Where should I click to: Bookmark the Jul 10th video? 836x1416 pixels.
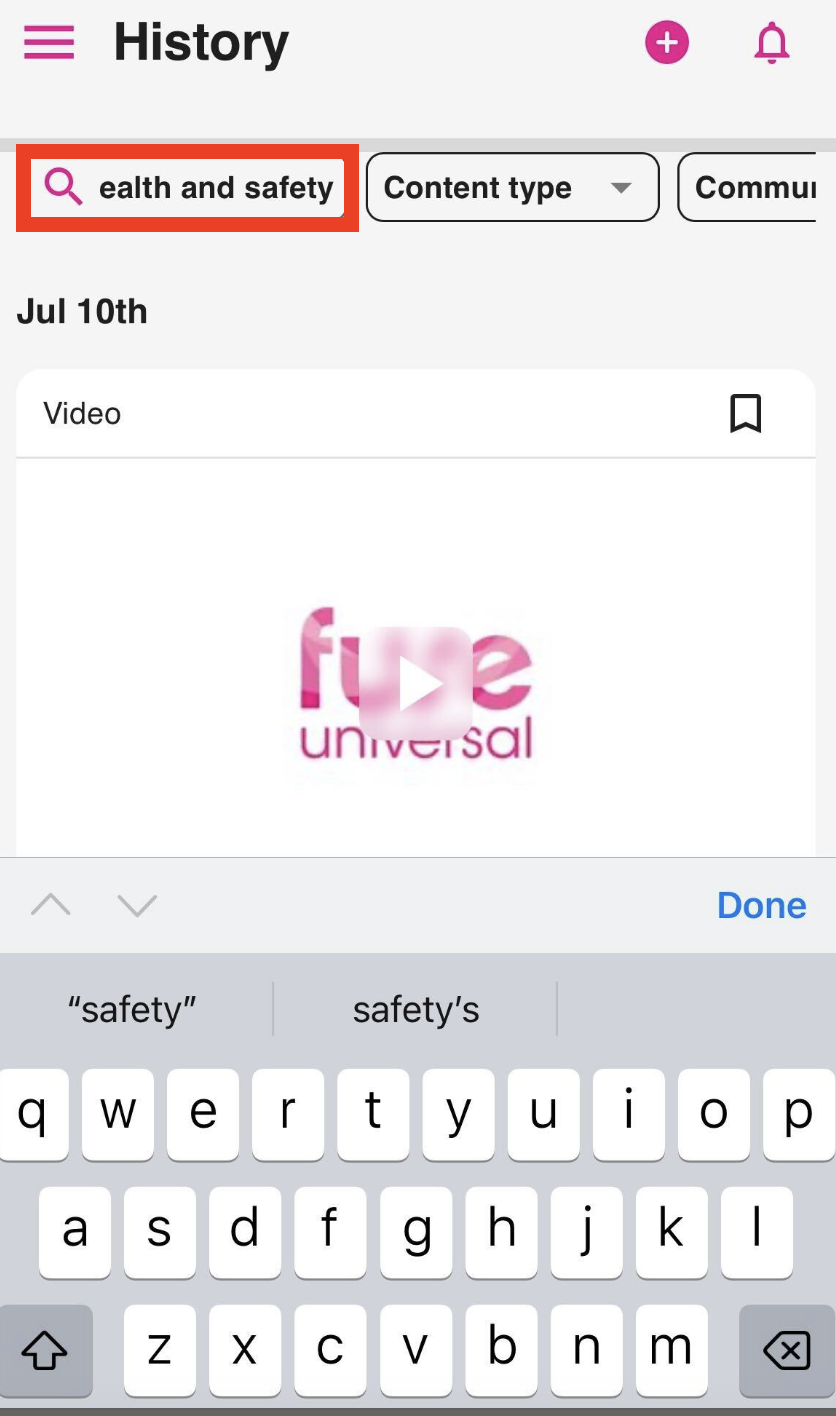point(745,414)
